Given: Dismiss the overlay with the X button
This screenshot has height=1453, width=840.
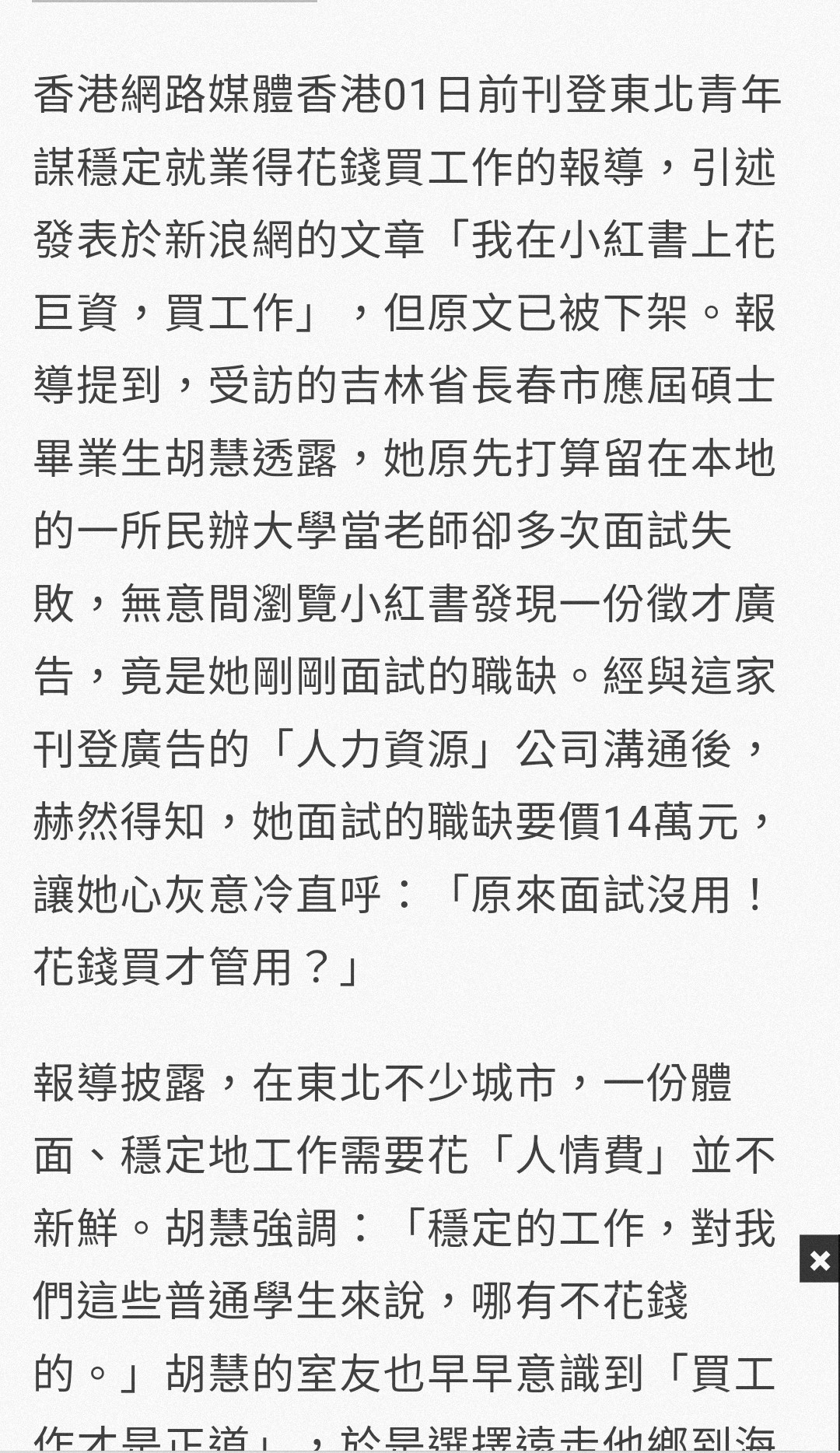Looking at the screenshot, I should [x=820, y=1259].
